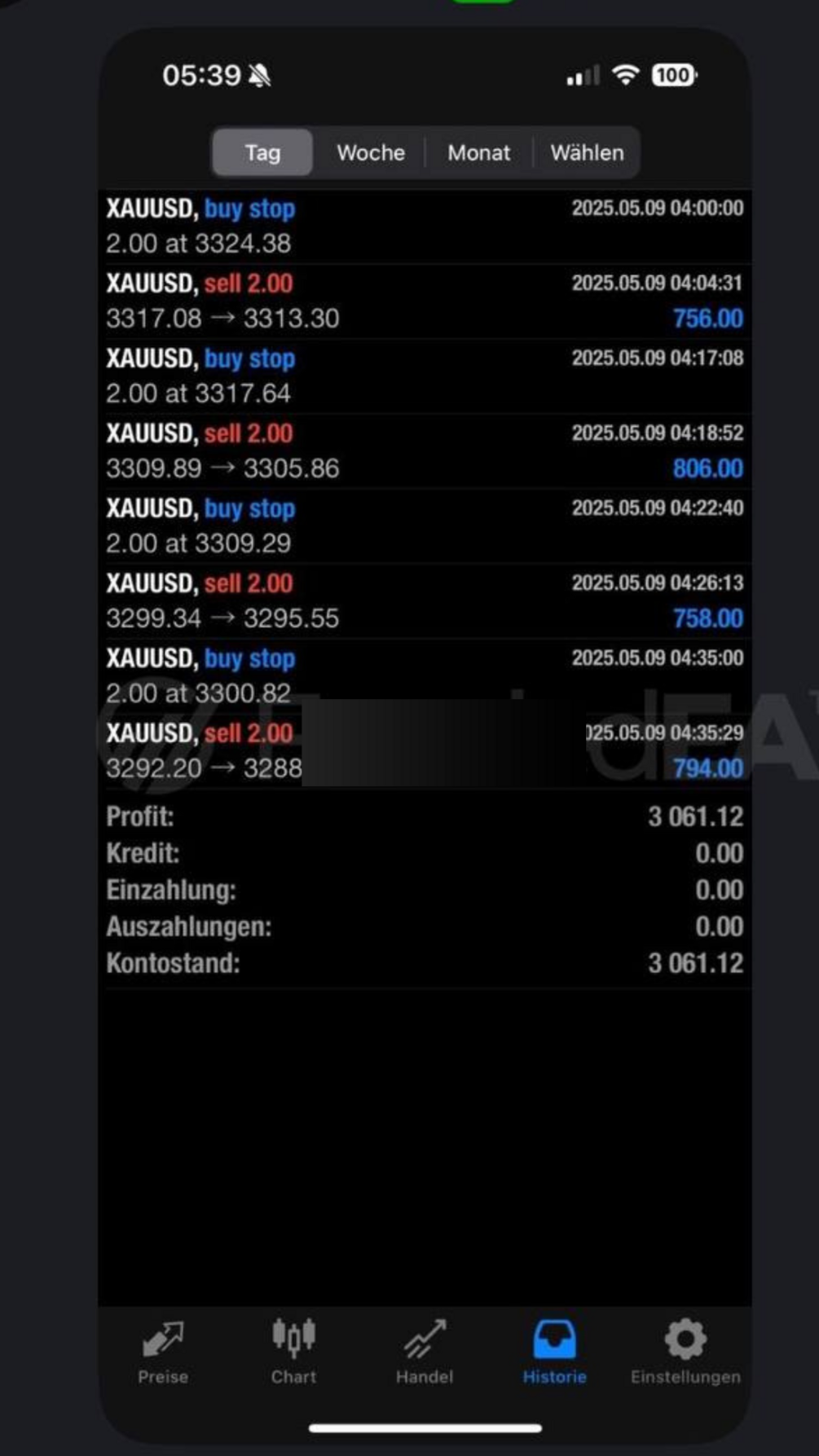Open the Preise tab
The width and height of the screenshot is (819, 1456).
coord(163,1353)
